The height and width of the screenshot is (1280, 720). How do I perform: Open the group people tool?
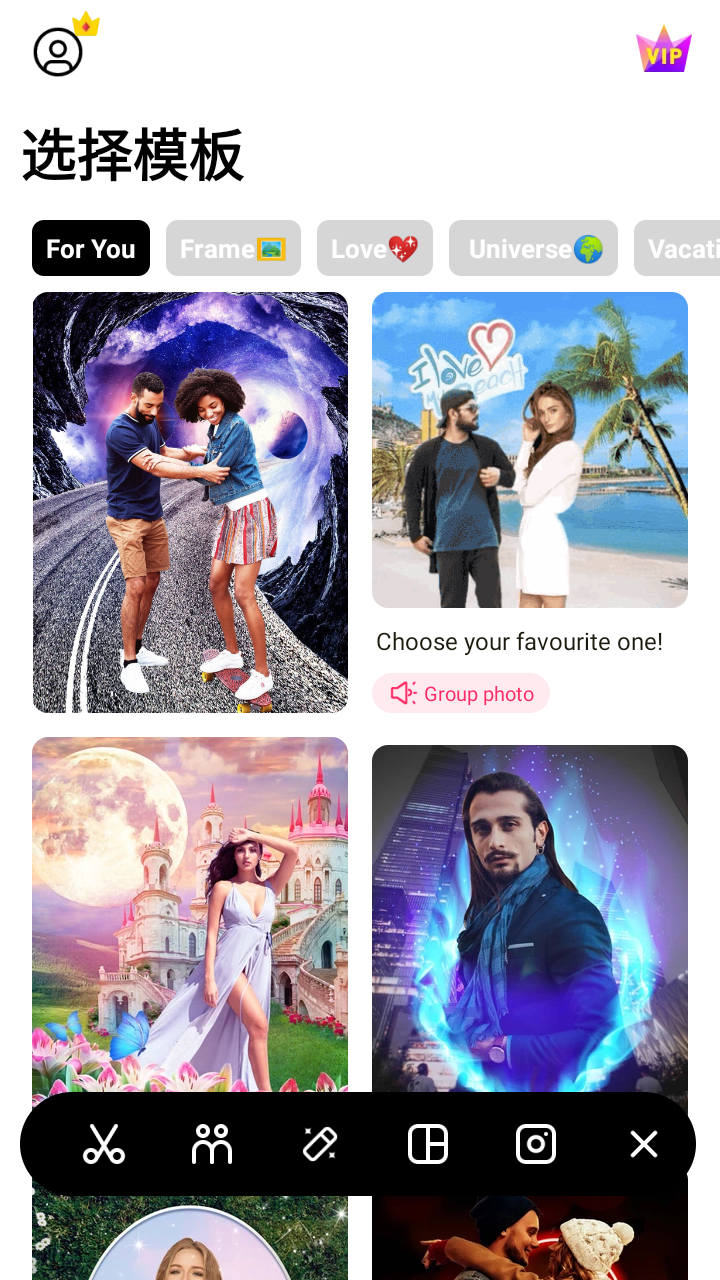[x=212, y=1144]
